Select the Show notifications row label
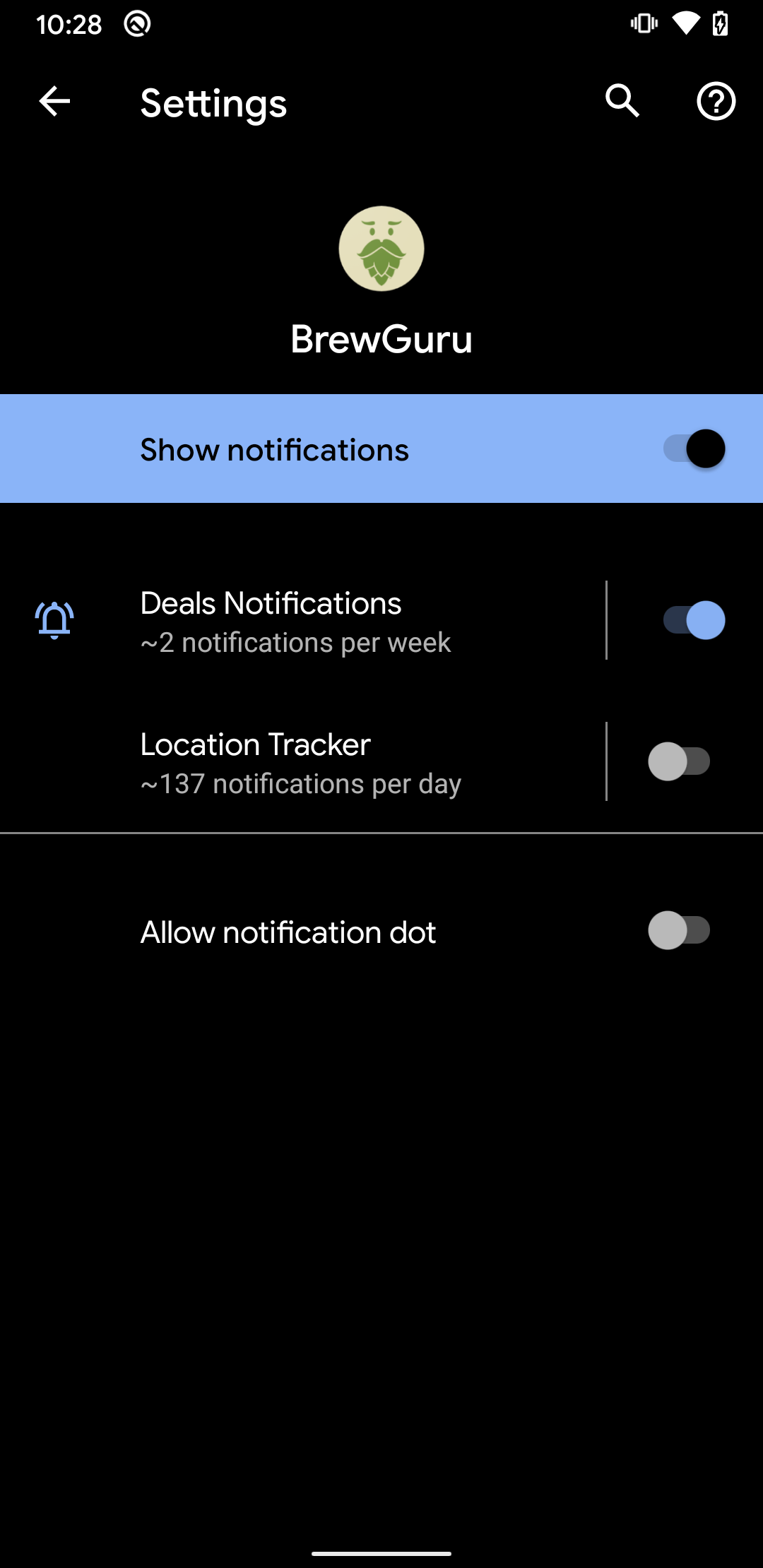The image size is (763, 1568). (x=274, y=449)
